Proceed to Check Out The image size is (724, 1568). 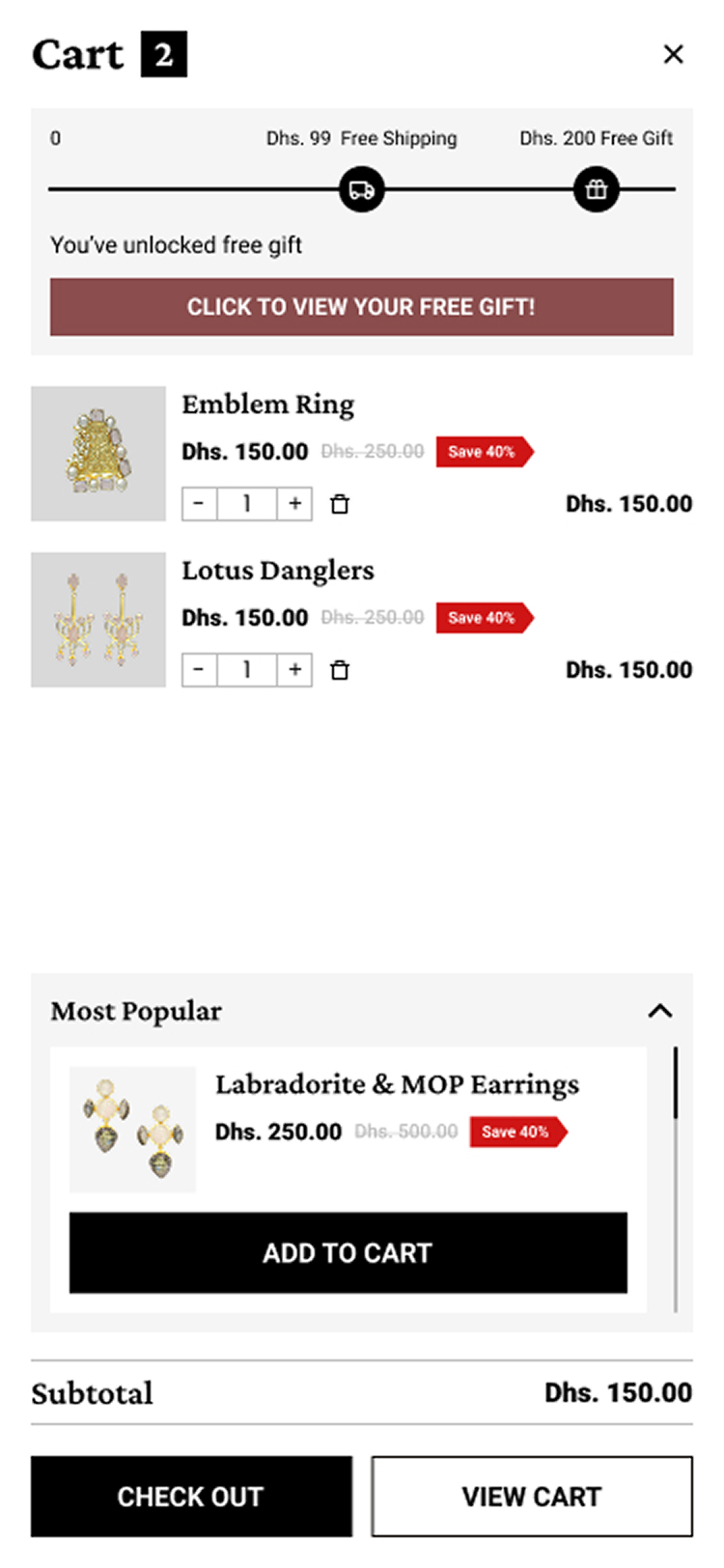pyautogui.click(x=191, y=1497)
